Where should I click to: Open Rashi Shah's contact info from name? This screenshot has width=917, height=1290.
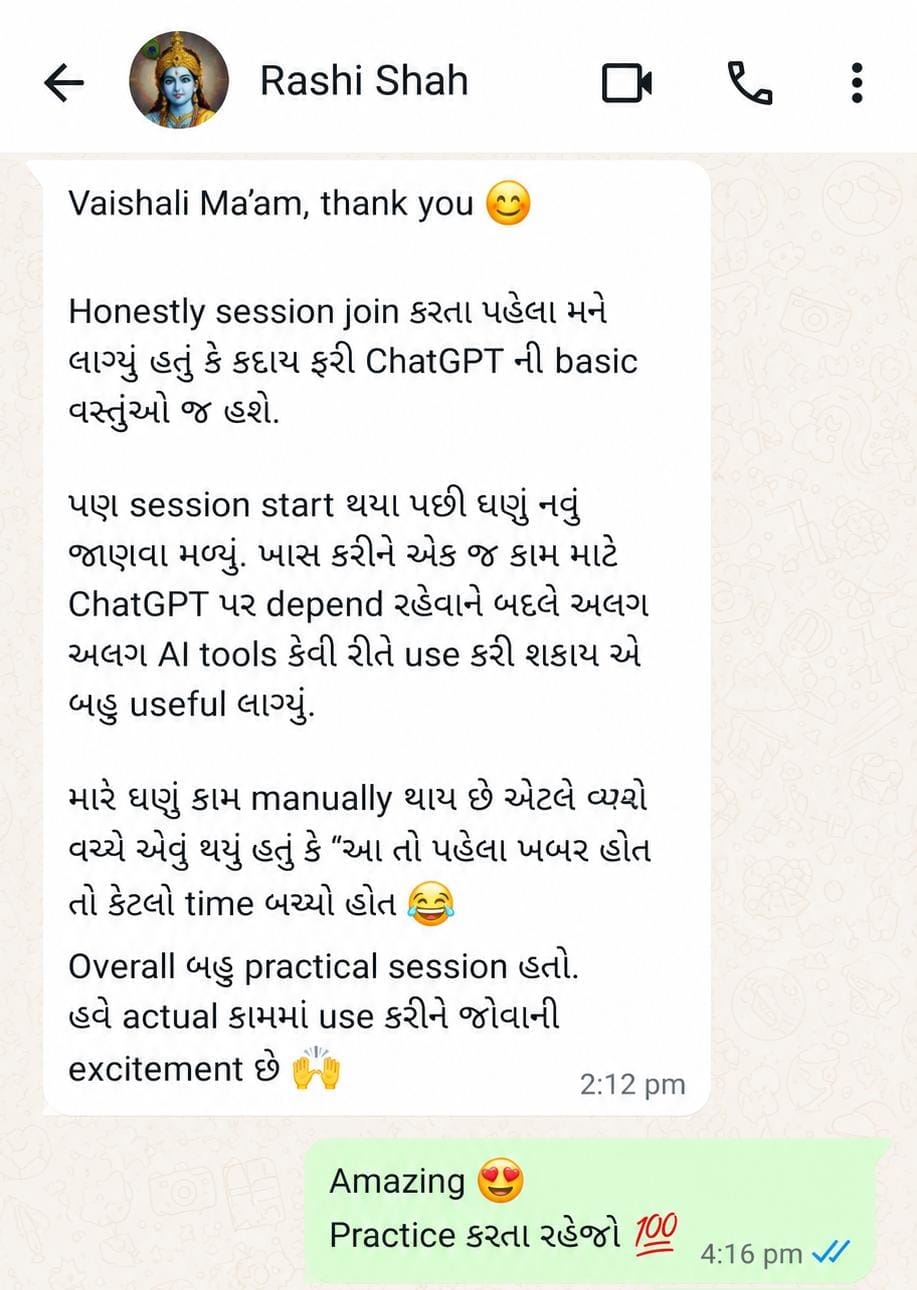364,81
